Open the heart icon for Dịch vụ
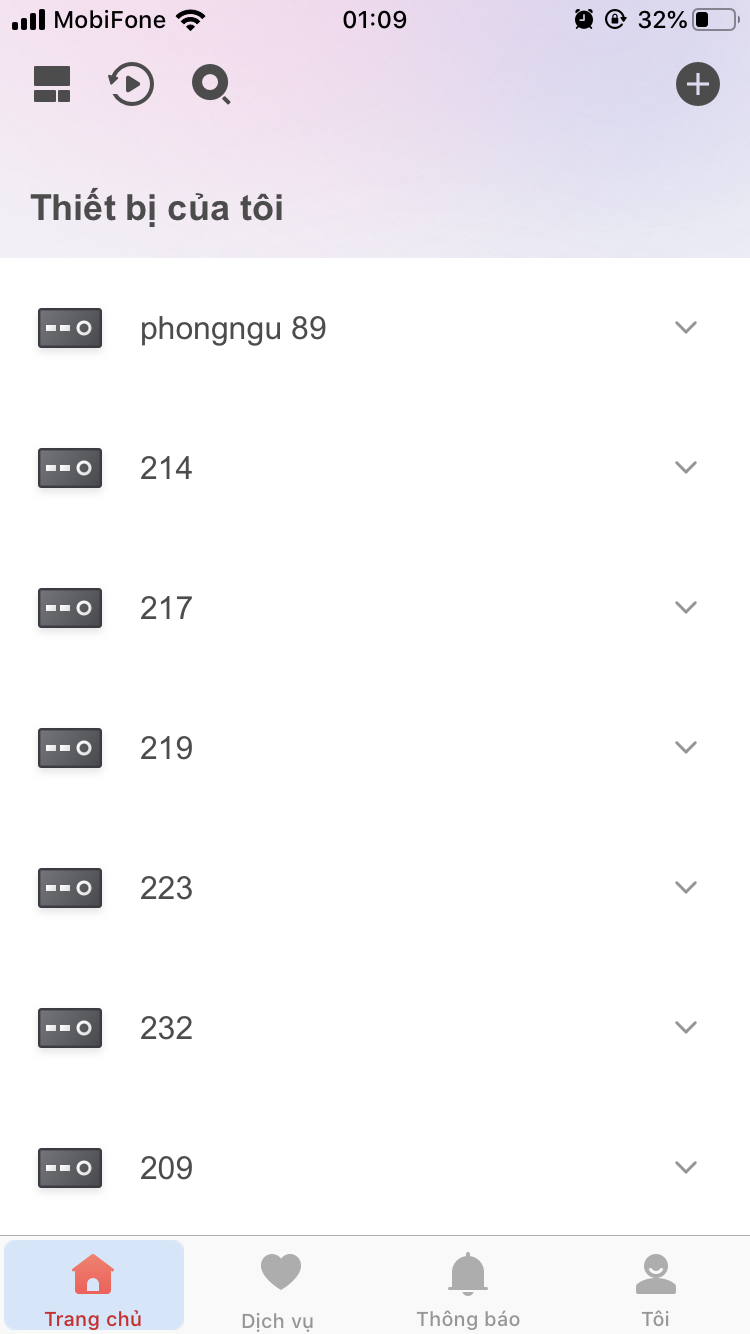The height and width of the screenshot is (1334, 750). point(279,1271)
